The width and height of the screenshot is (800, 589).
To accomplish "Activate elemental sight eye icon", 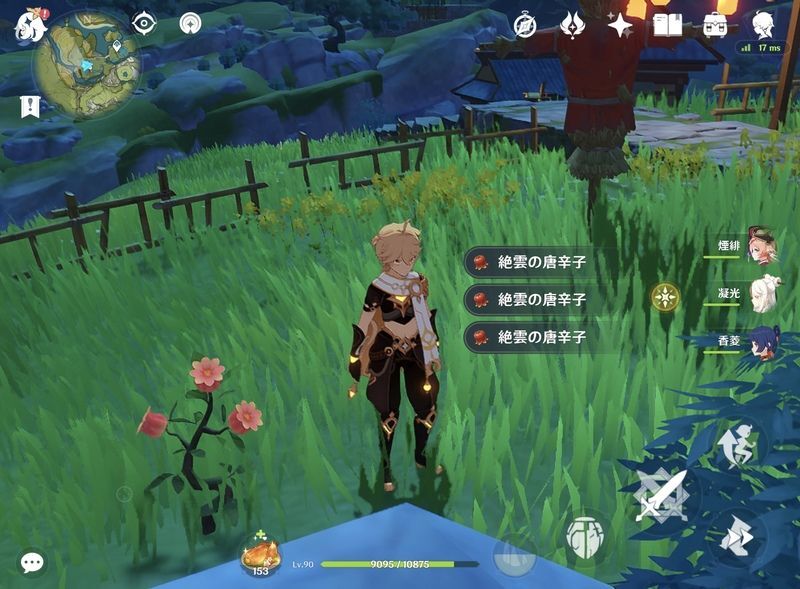I will 145,24.
